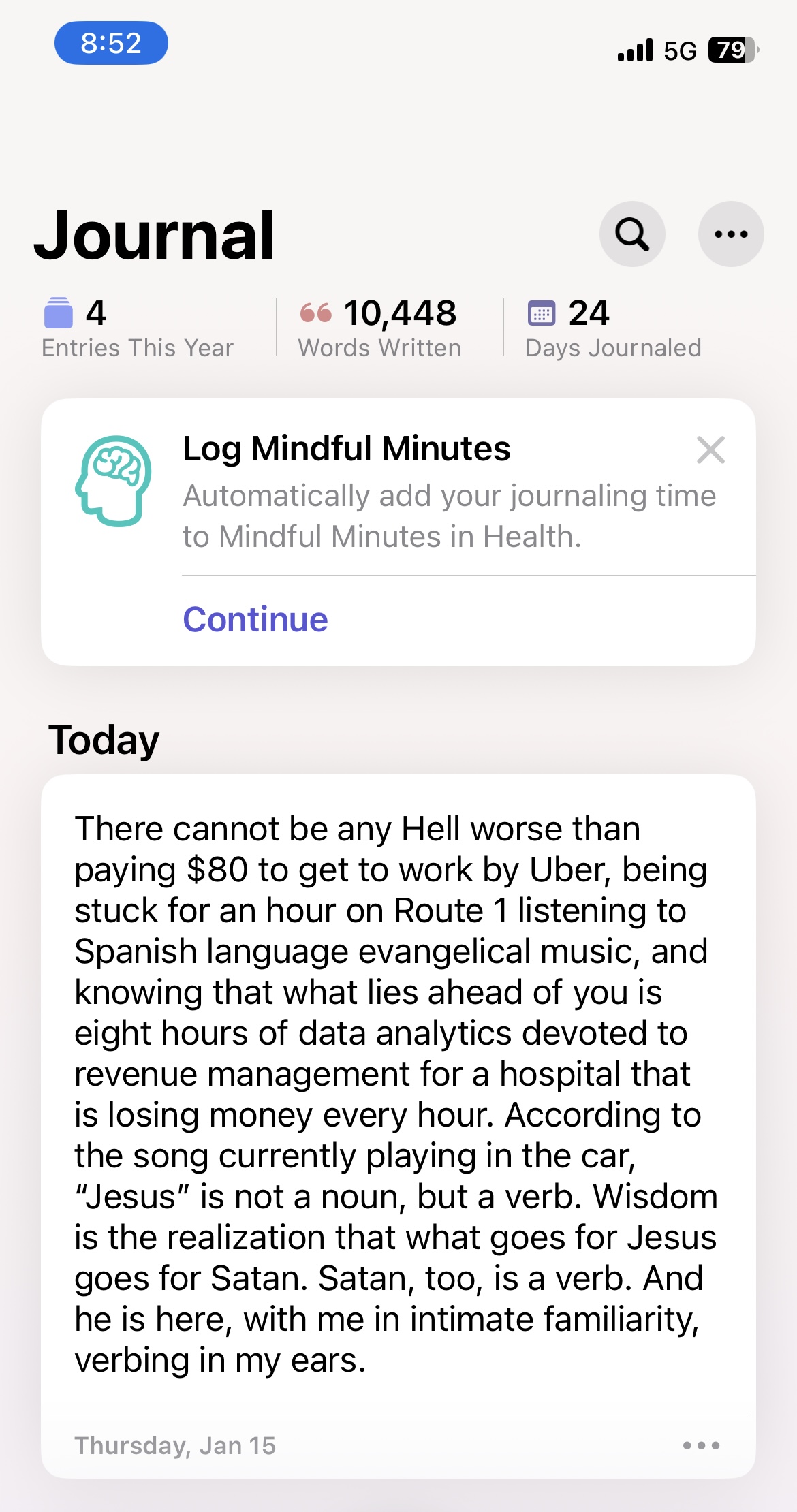Image resolution: width=797 pixels, height=1512 pixels.
Task: Open the top-right more options menu
Action: pyautogui.click(x=730, y=234)
